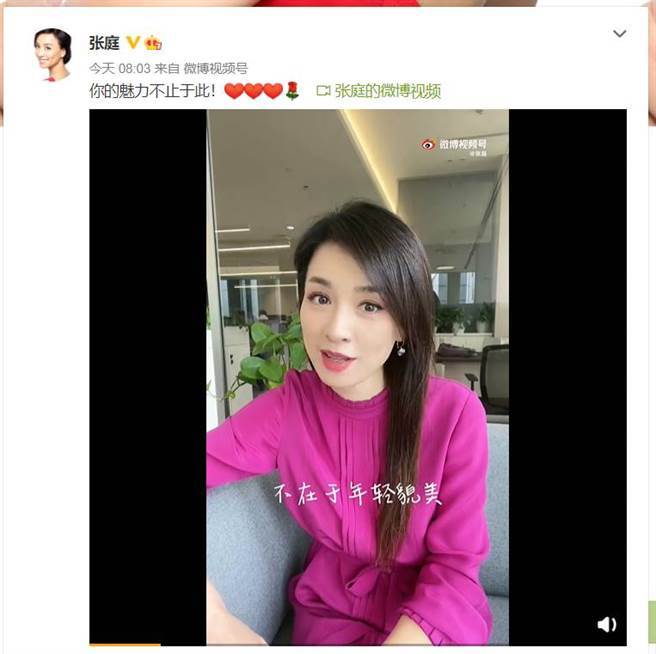Open 张庭's profile avatar
The width and height of the screenshot is (656, 654).
(53, 54)
